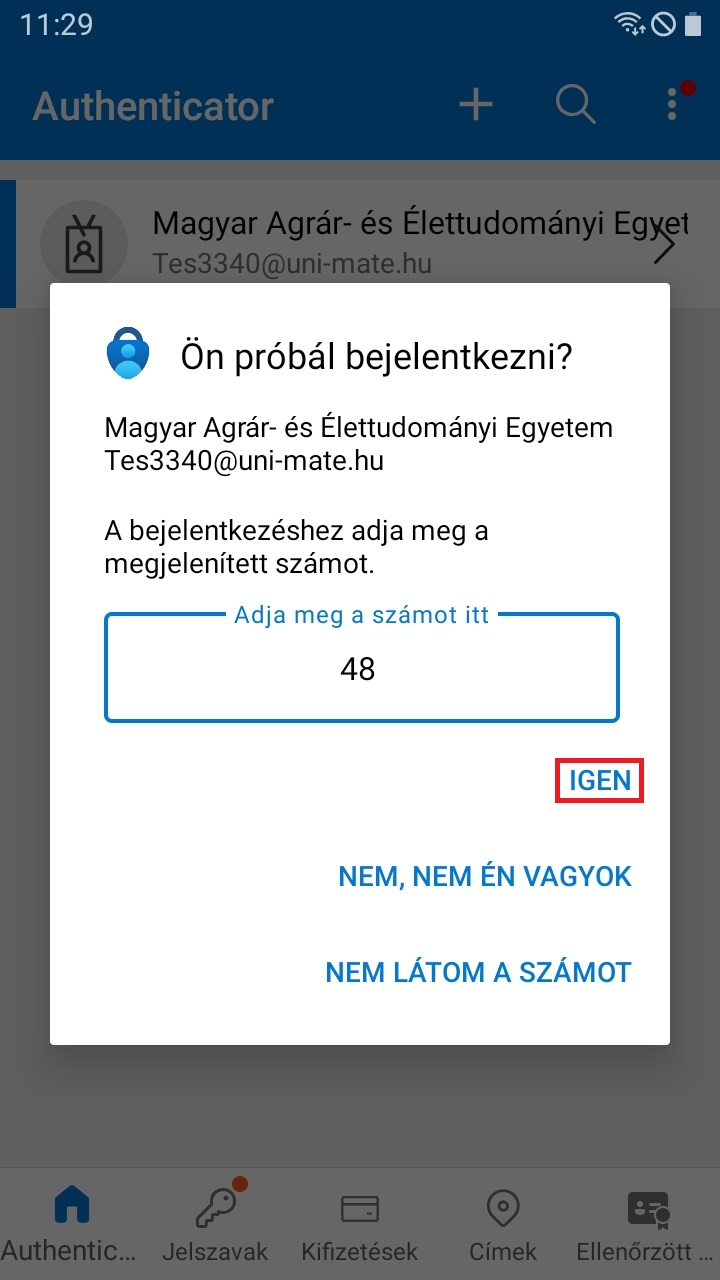Open the search magnifier icon
Image resolution: width=720 pixels, height=1280 pixels.
point(576,104)
